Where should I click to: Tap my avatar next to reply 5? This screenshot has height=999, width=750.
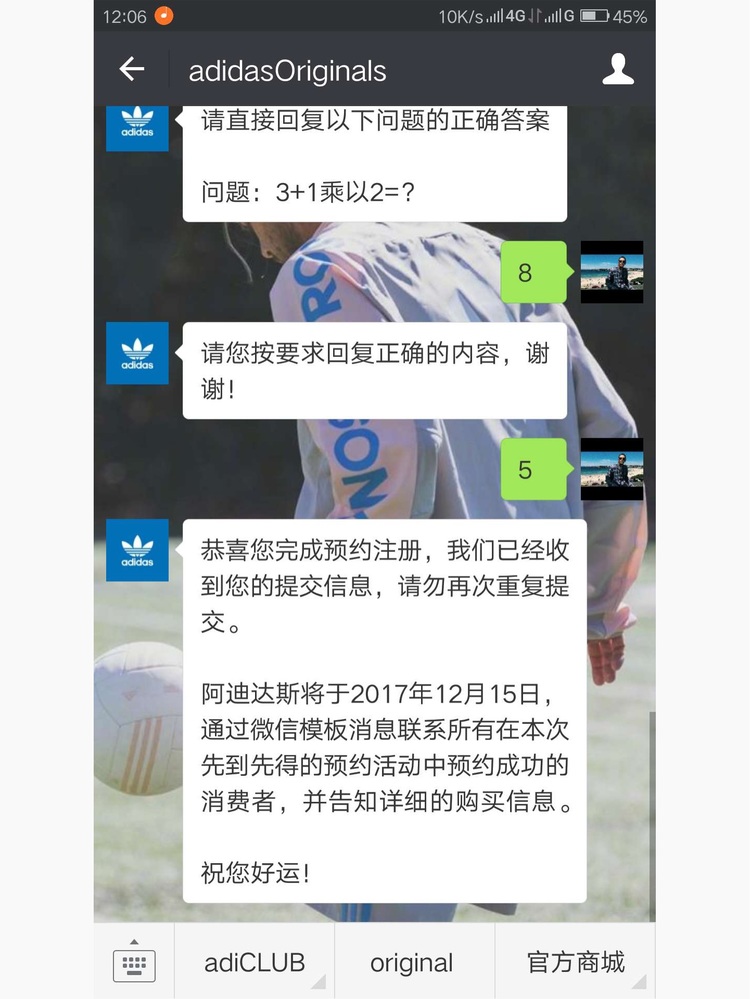point(612,469)
